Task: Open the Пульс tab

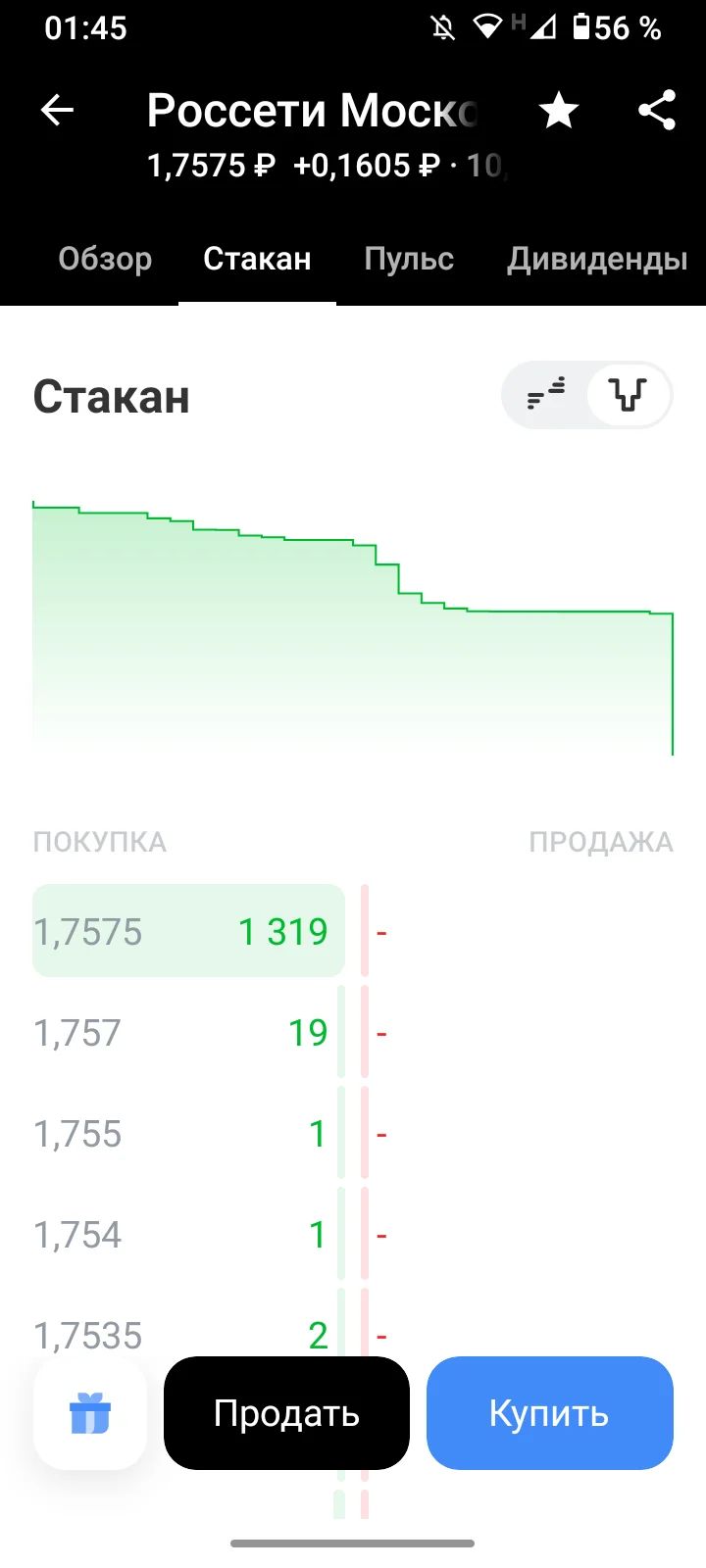Action: click(409, 259)
